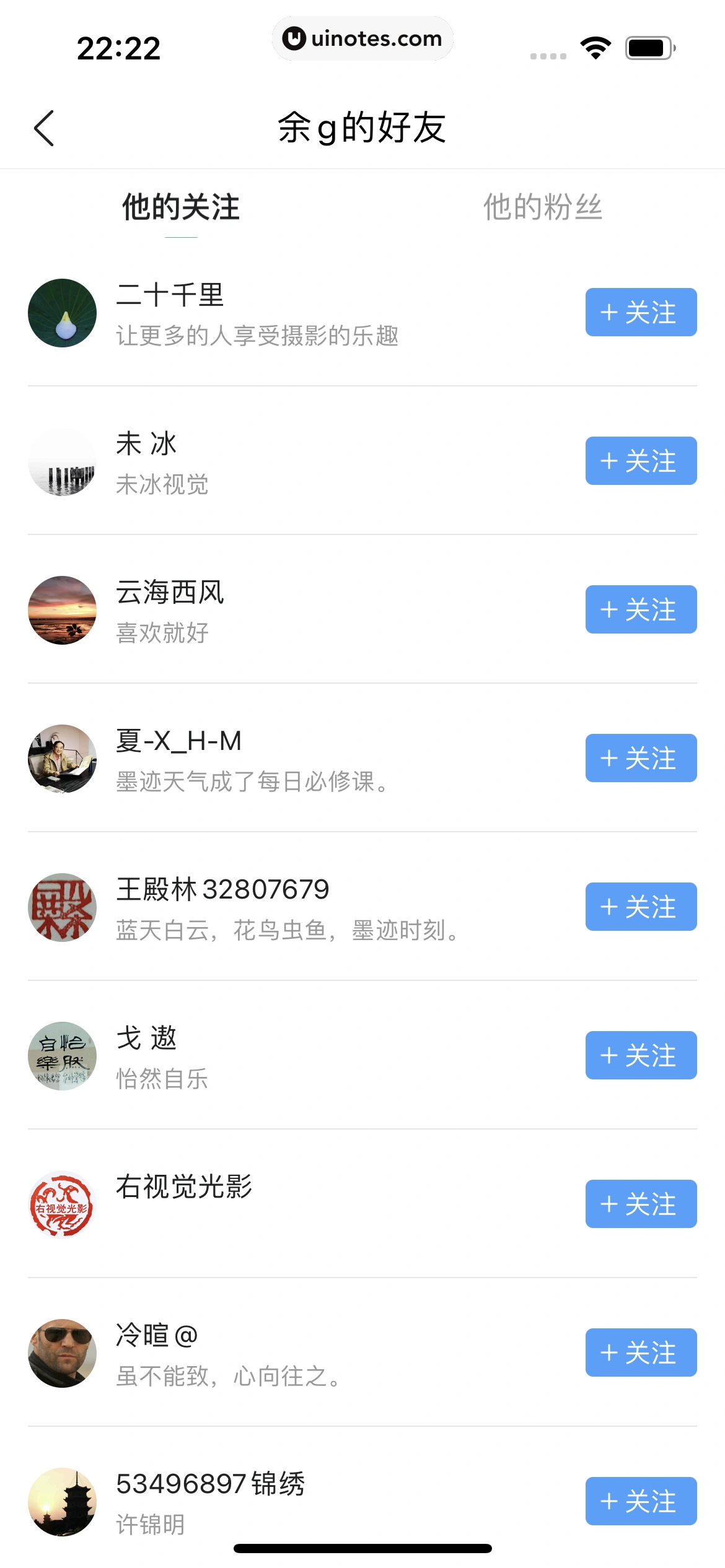
Task: Follow 二十千里 with the +关注 button
Action: [641, 312]
